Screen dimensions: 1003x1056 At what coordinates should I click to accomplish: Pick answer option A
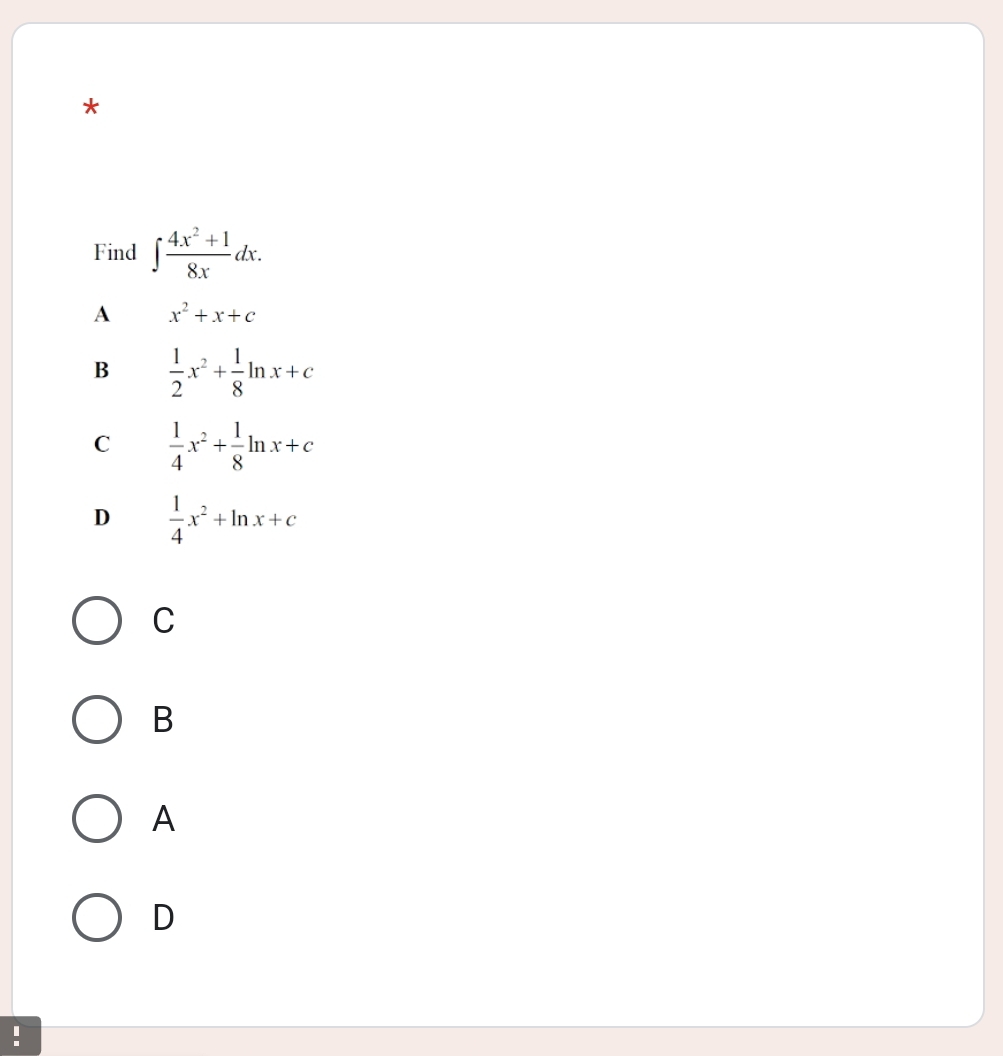pos(97,818)
